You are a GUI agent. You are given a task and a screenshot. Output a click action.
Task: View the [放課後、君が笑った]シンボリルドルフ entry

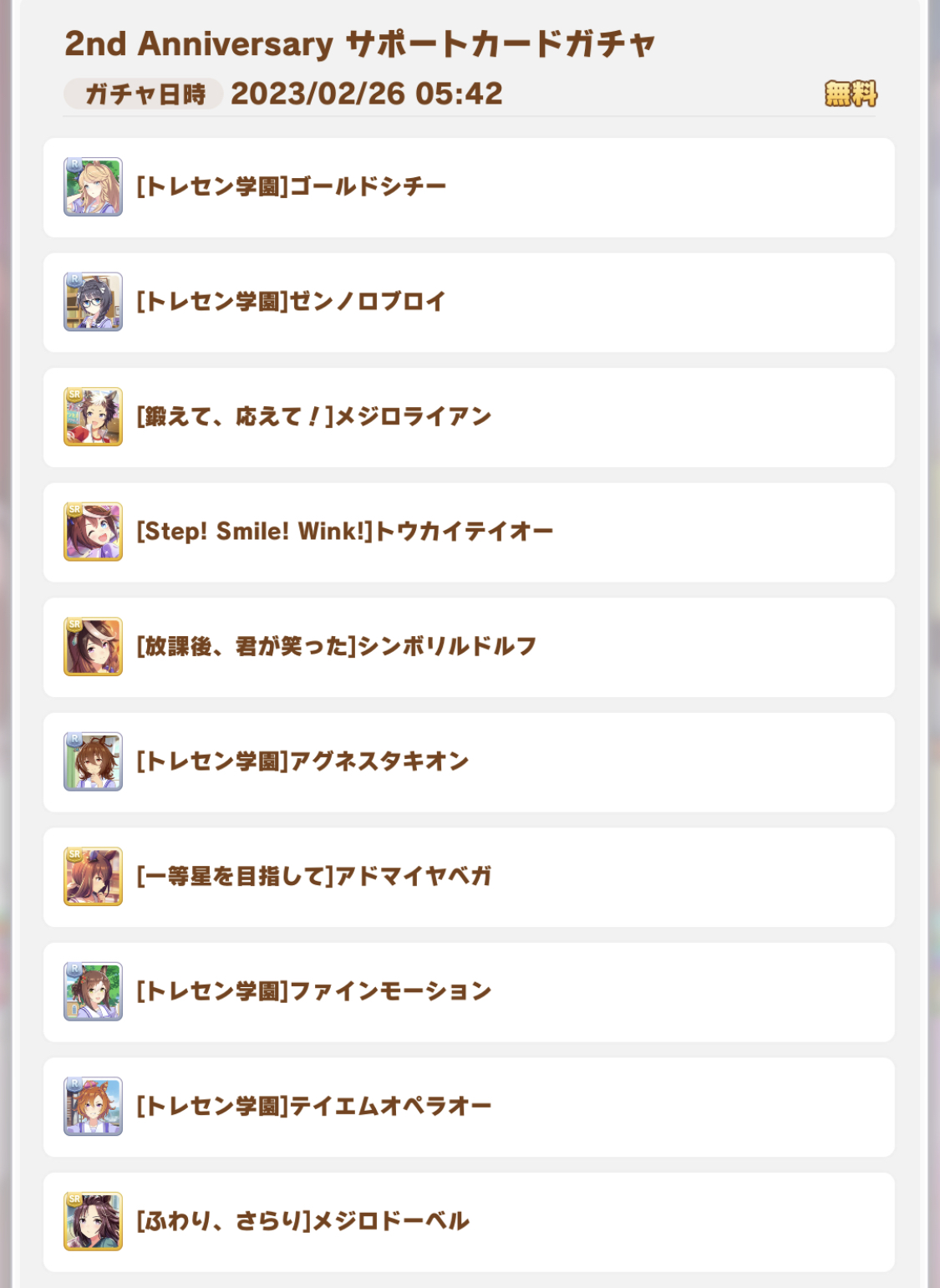(x=468, y=647)
